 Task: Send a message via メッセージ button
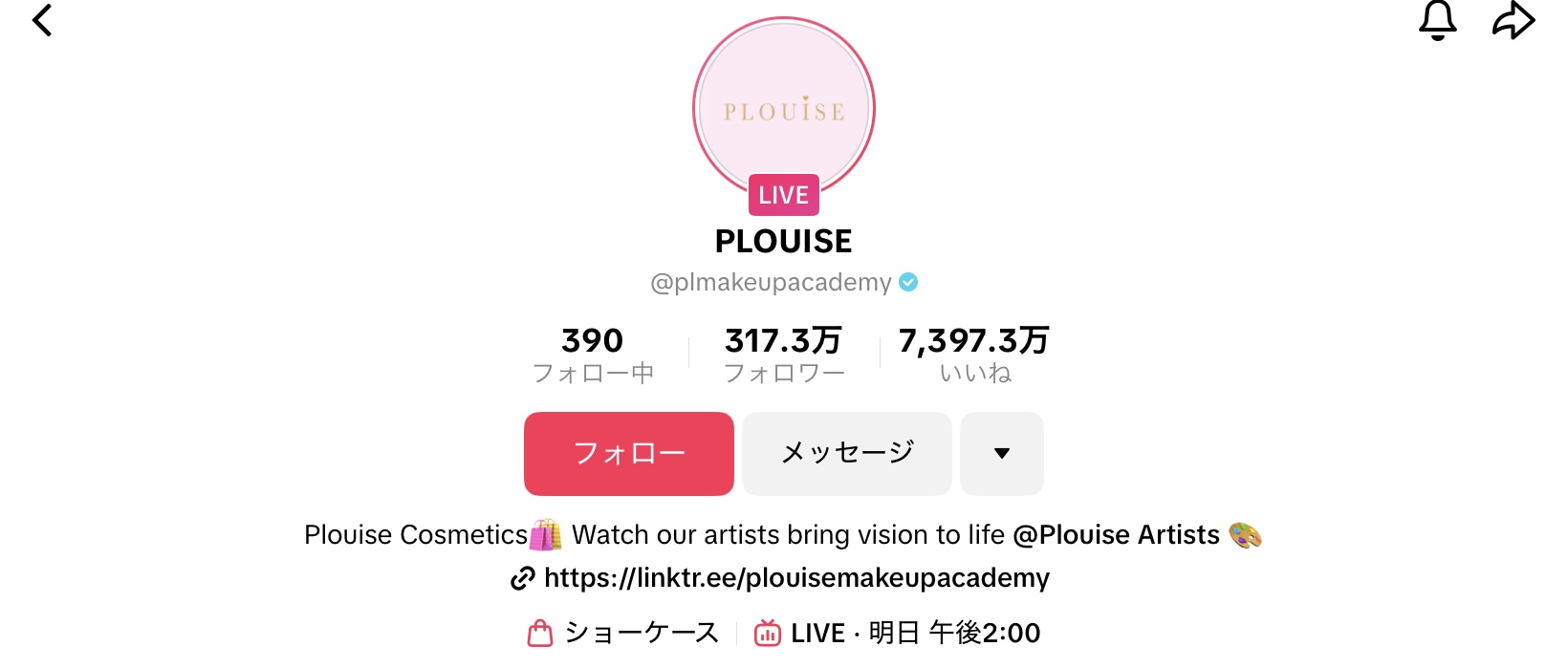point(846,453)
